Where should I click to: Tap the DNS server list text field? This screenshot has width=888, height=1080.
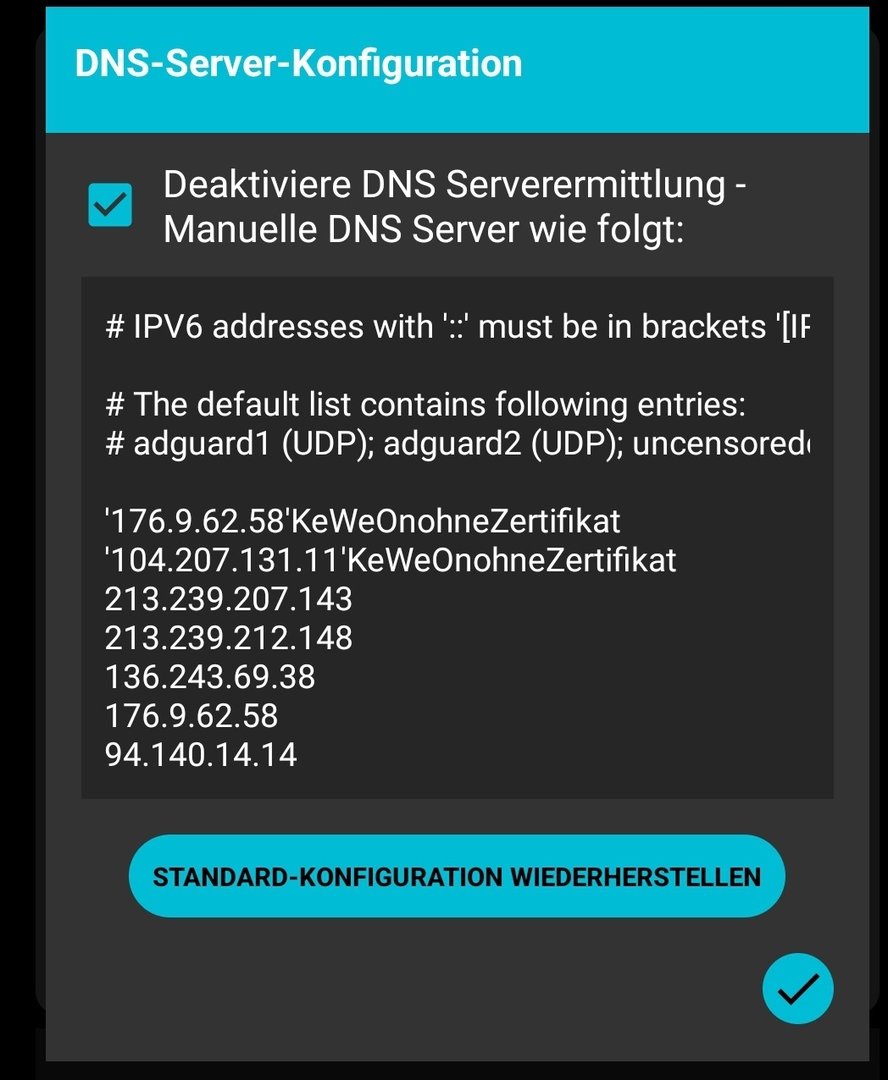tap(457, 537)
